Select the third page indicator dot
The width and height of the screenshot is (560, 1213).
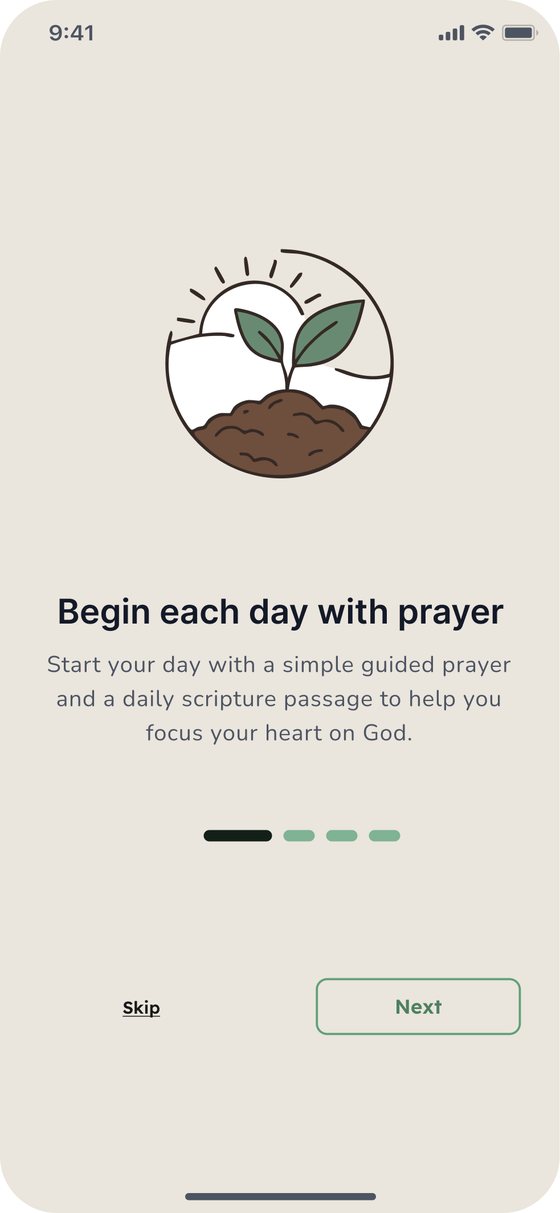342,835
